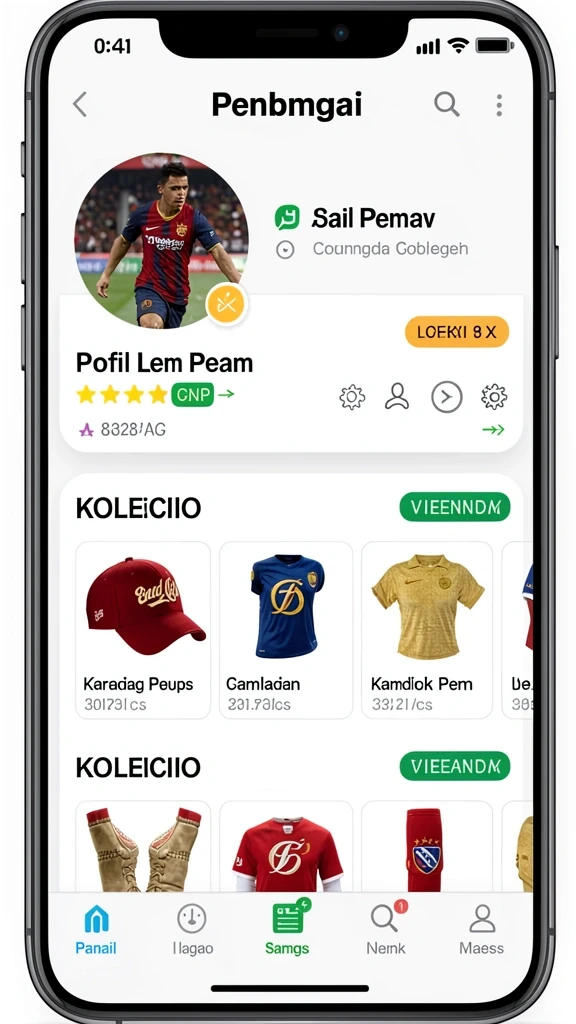Screen dimensions: 576x1024
Task: Open the Kamdlok Pem gold shirt item
Action: click(427, 630)
